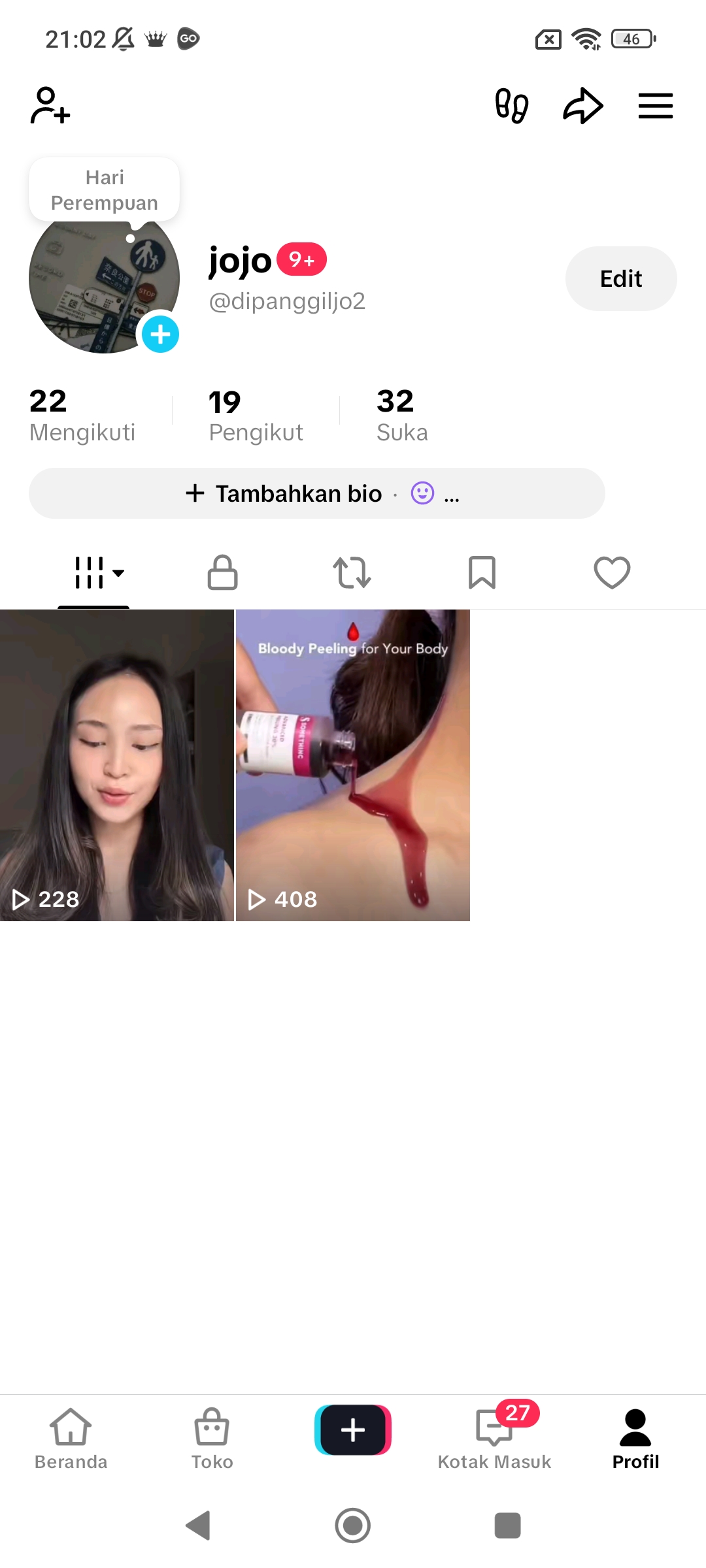Image resolution: width=706 pixels, height=1568 pixels.
Task: Share this profile
Action: click(582, 106)
